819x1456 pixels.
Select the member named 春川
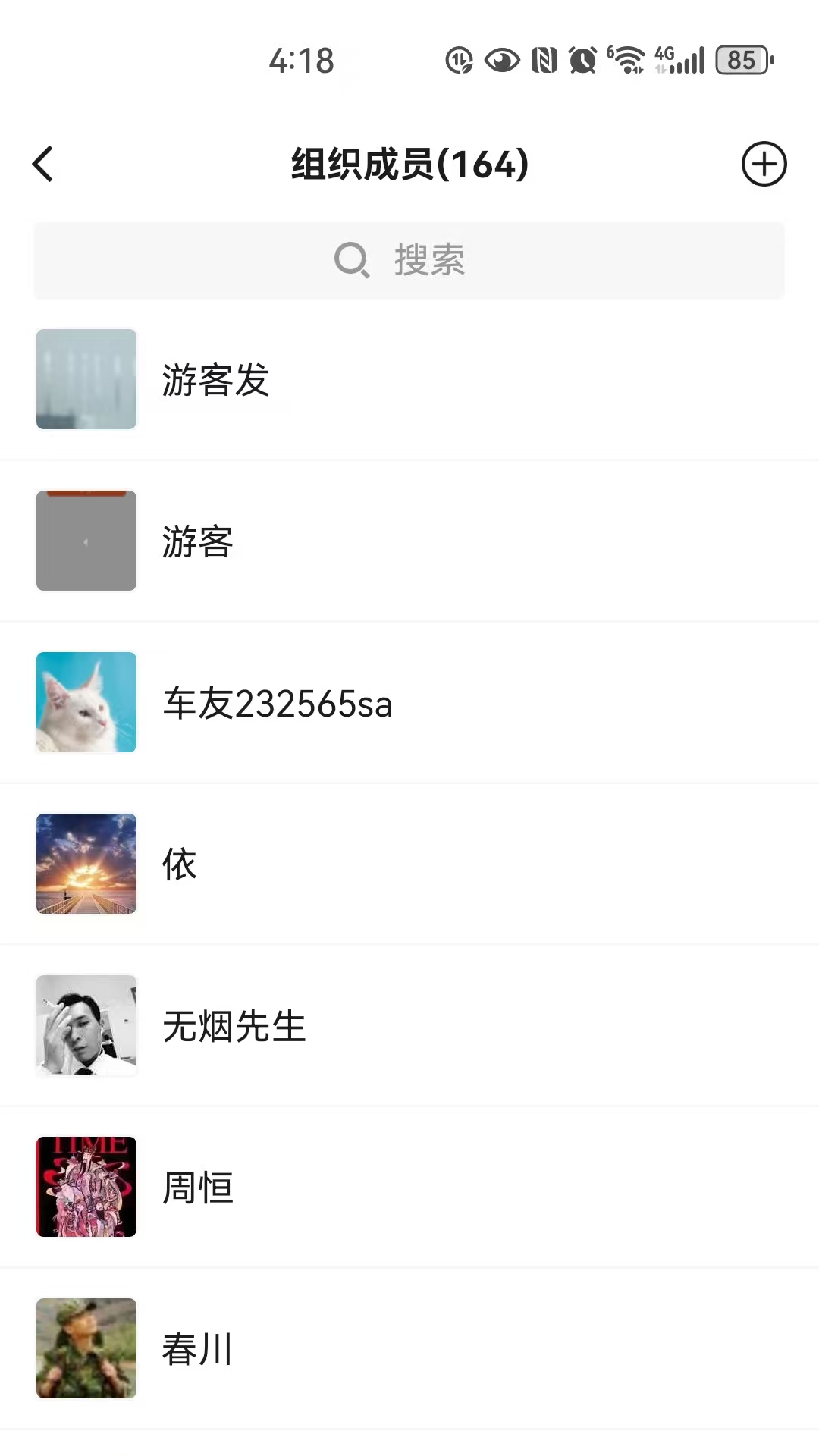[x=198, y=1348]
